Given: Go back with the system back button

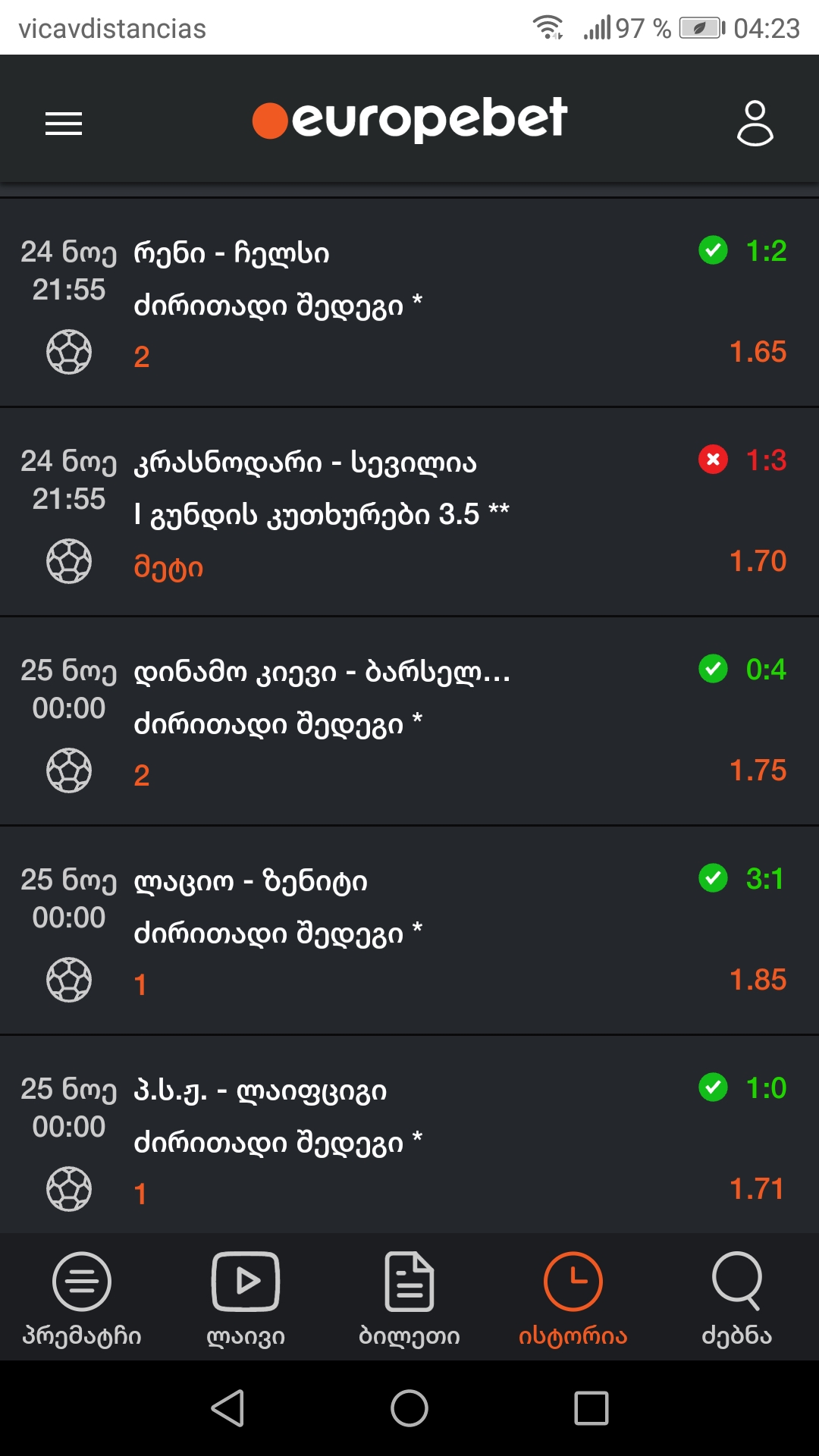Looking at the screenshot, I should [227, 1408].
